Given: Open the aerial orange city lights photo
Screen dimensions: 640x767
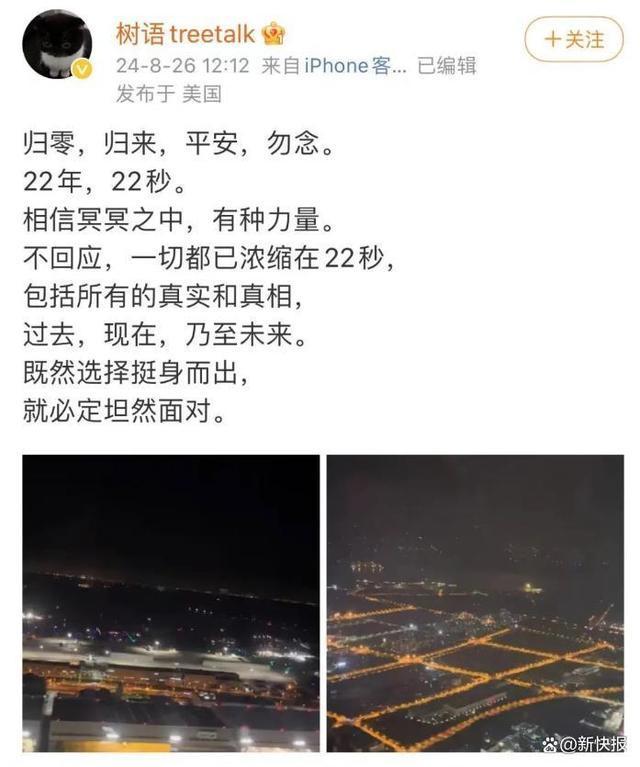Looking at the screenshot, I should coord(475,603).
